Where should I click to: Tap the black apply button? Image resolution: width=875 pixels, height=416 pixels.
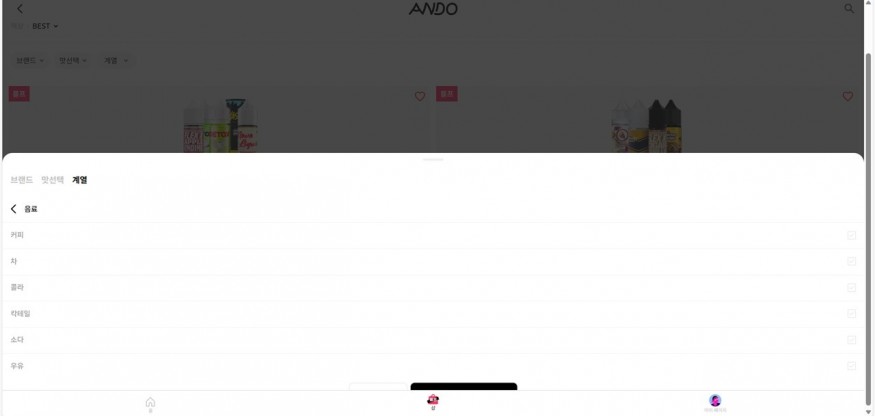pyautogui.click(x=463, y=387)
